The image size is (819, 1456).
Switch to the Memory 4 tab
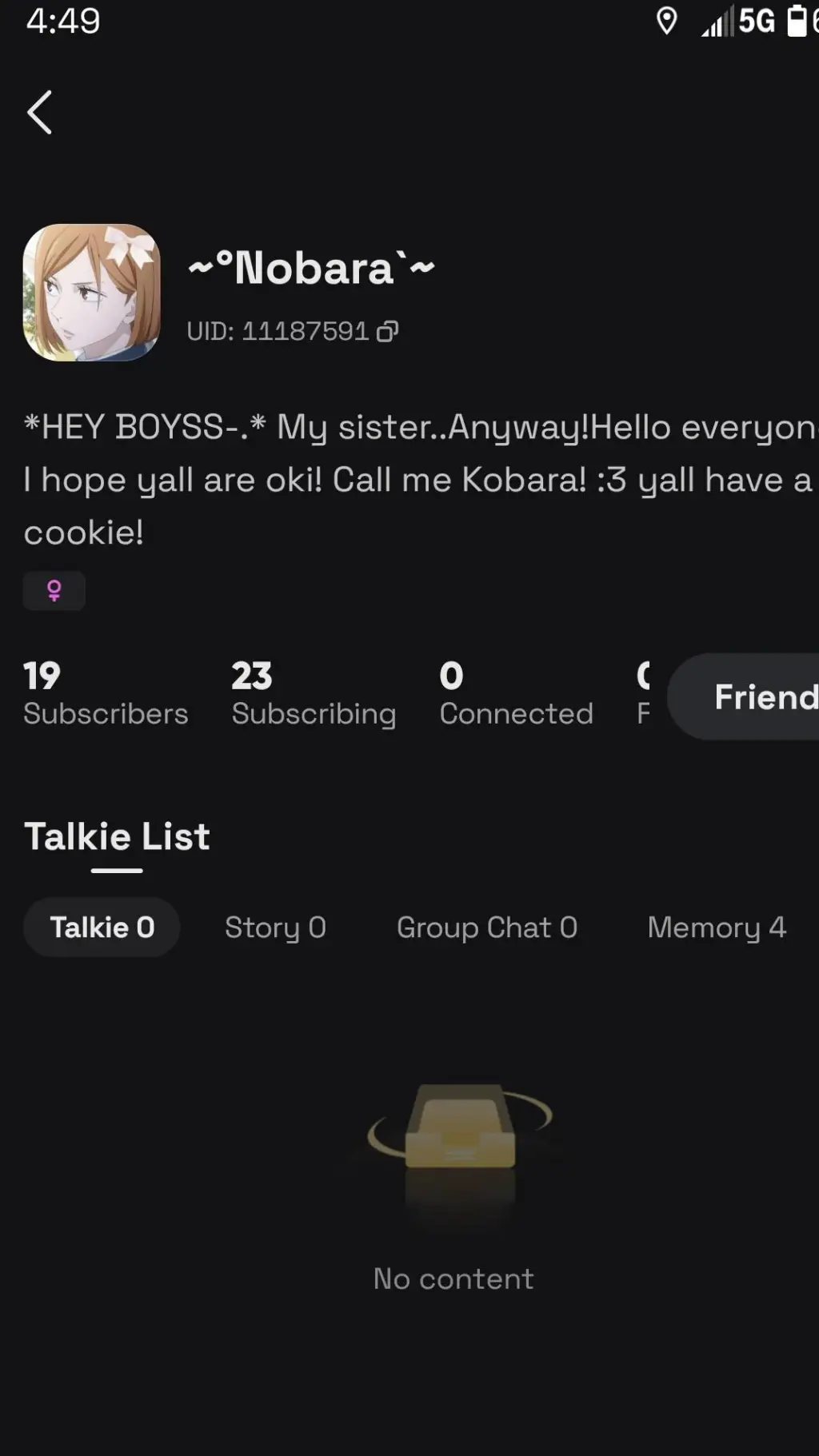(717, 927)
